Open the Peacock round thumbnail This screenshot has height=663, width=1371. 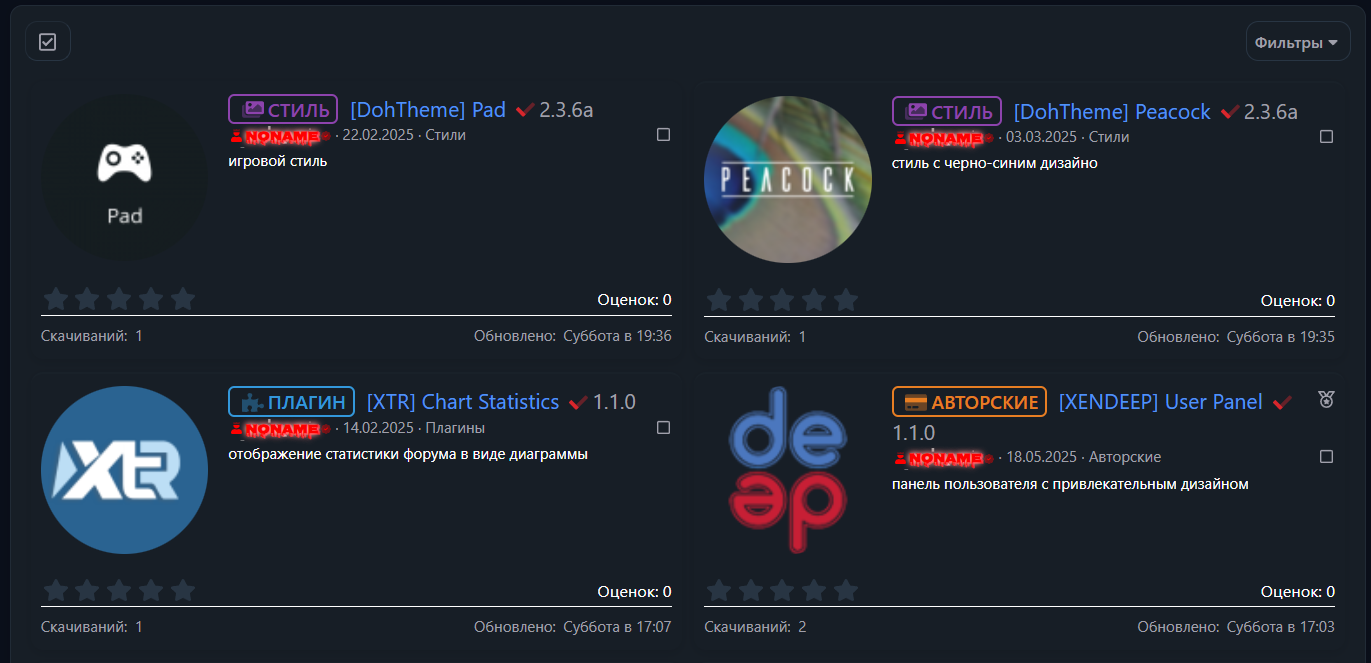tap(788, 180)
